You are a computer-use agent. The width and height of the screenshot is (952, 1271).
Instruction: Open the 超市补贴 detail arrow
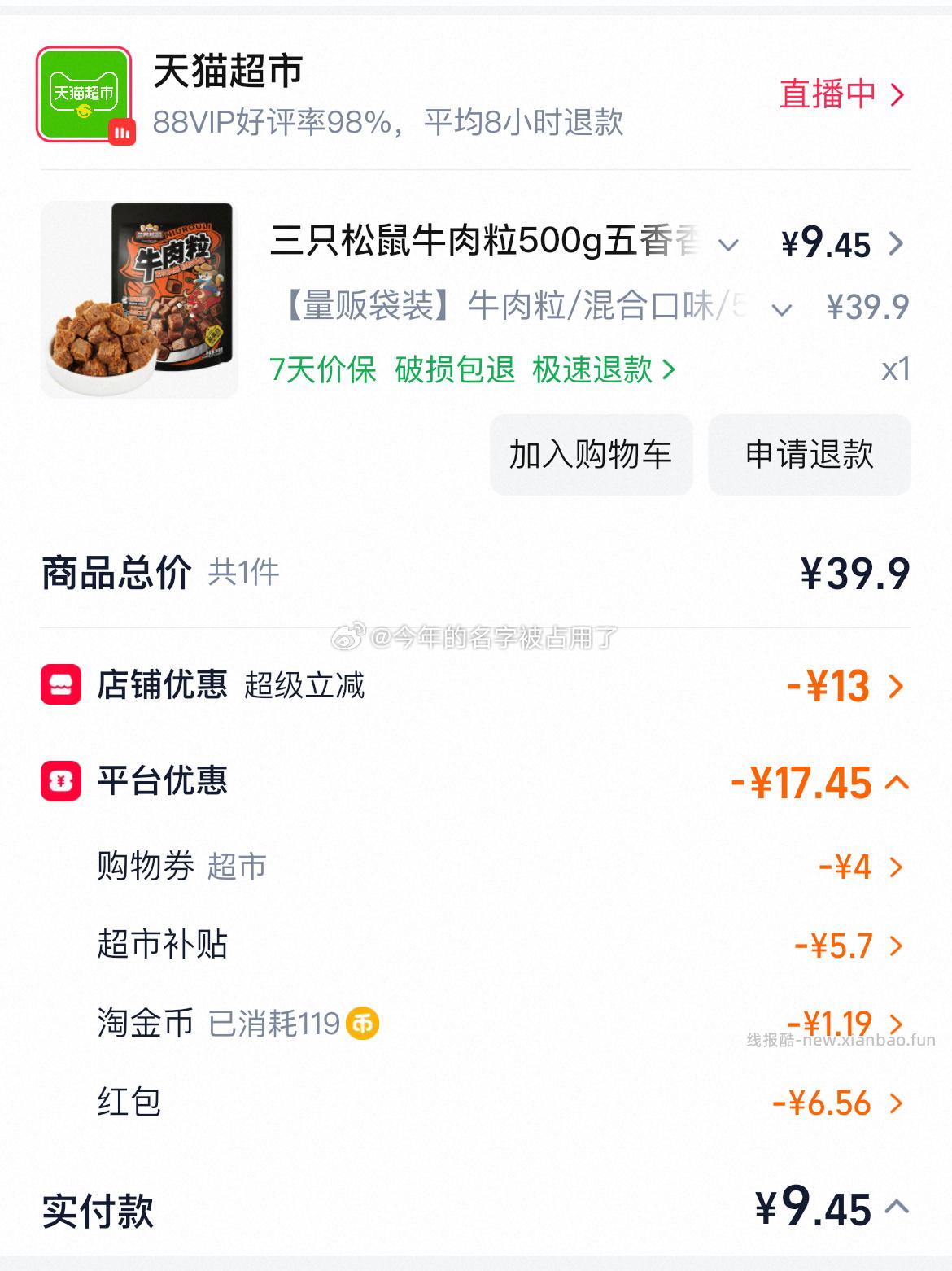click(x=900, y=945)
